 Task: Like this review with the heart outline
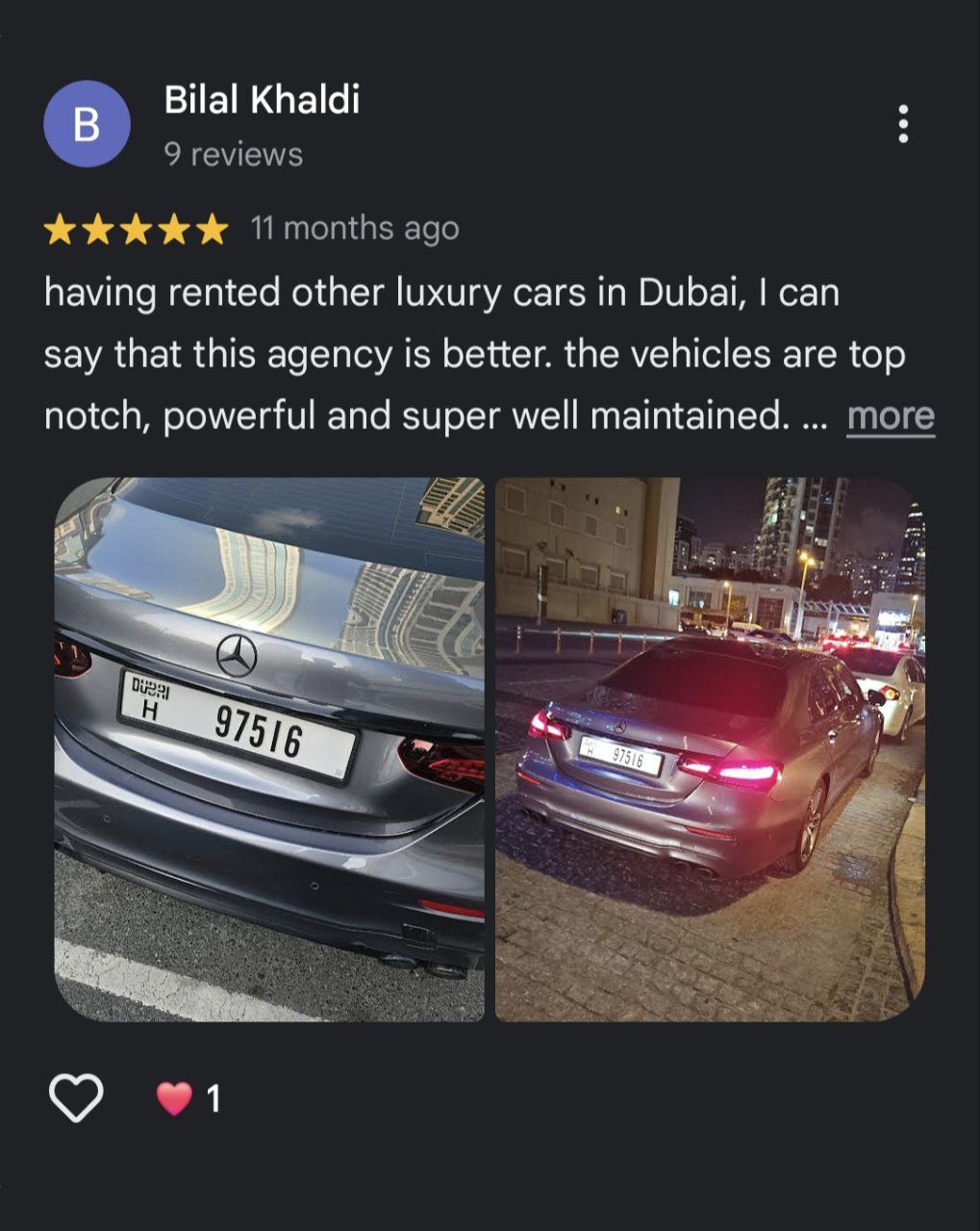76,1097
